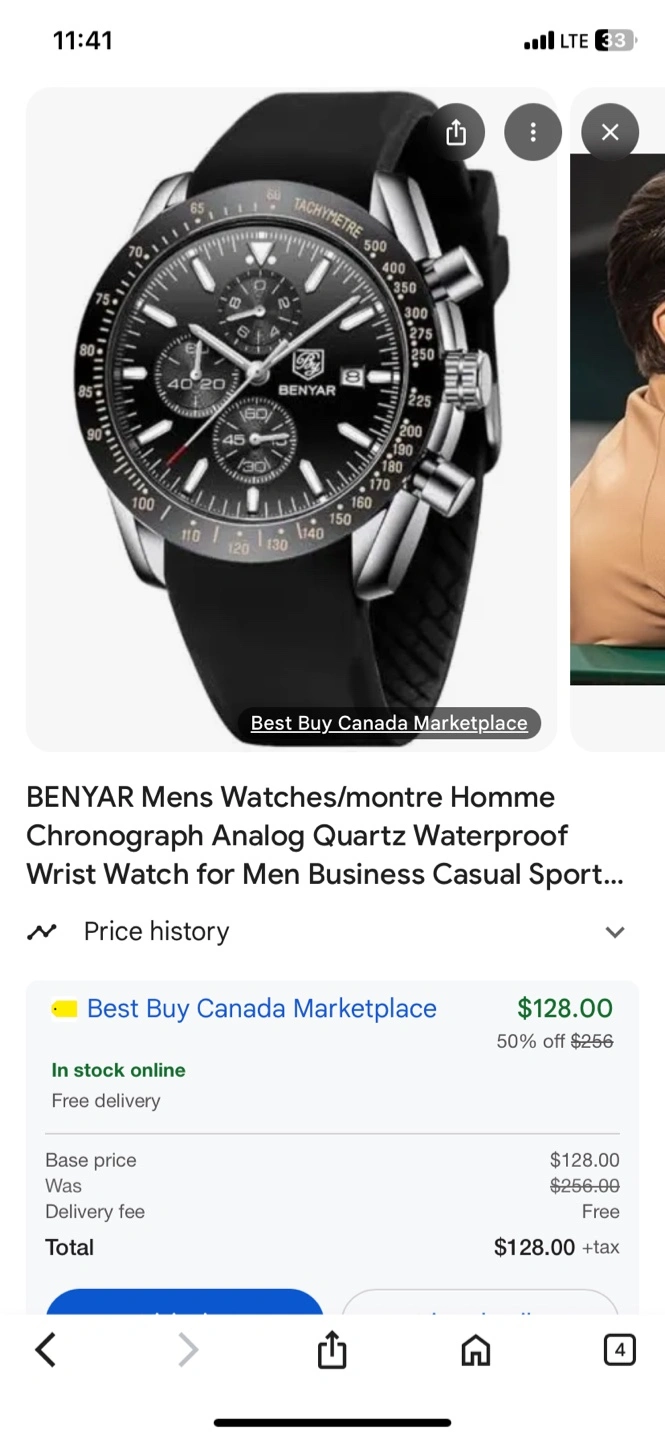The width and height of the screenshot is (665, 1440).
Task: Share this product from the image overlay
Action: pos(456,132)
